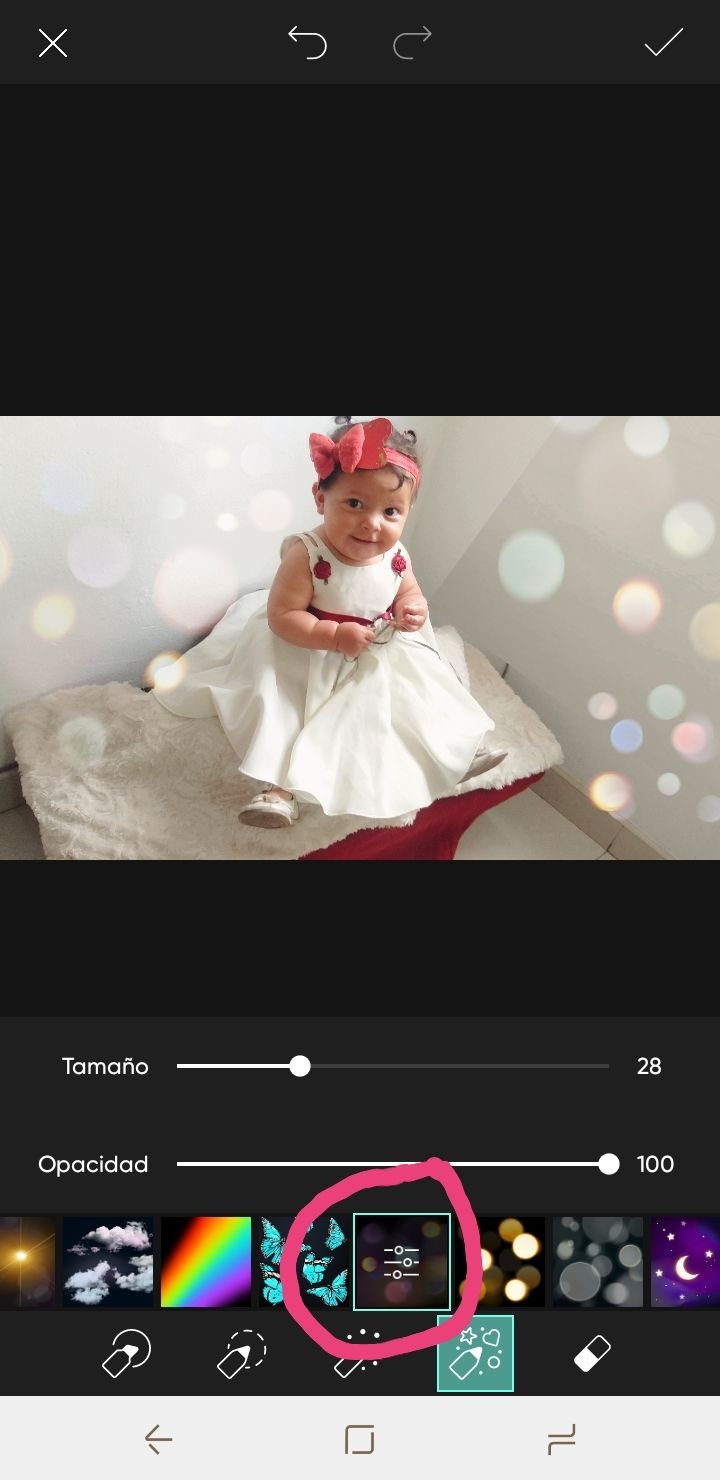Pick the golden sun flare brush
This screenshot has height=1480, width=720.
pyautogui.click(x=27, y=1262)
